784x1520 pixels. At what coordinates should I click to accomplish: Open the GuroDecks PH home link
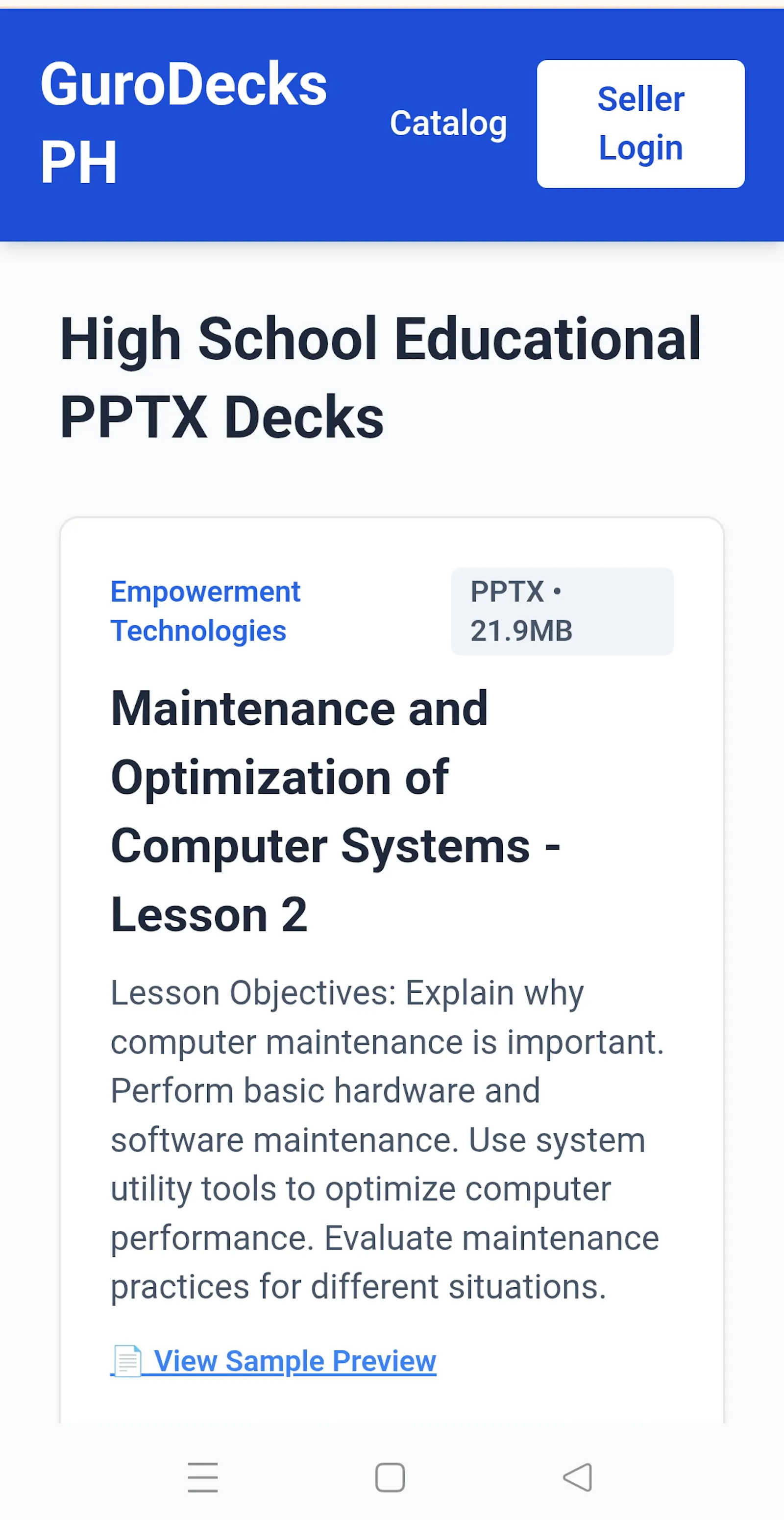point(183,123)
